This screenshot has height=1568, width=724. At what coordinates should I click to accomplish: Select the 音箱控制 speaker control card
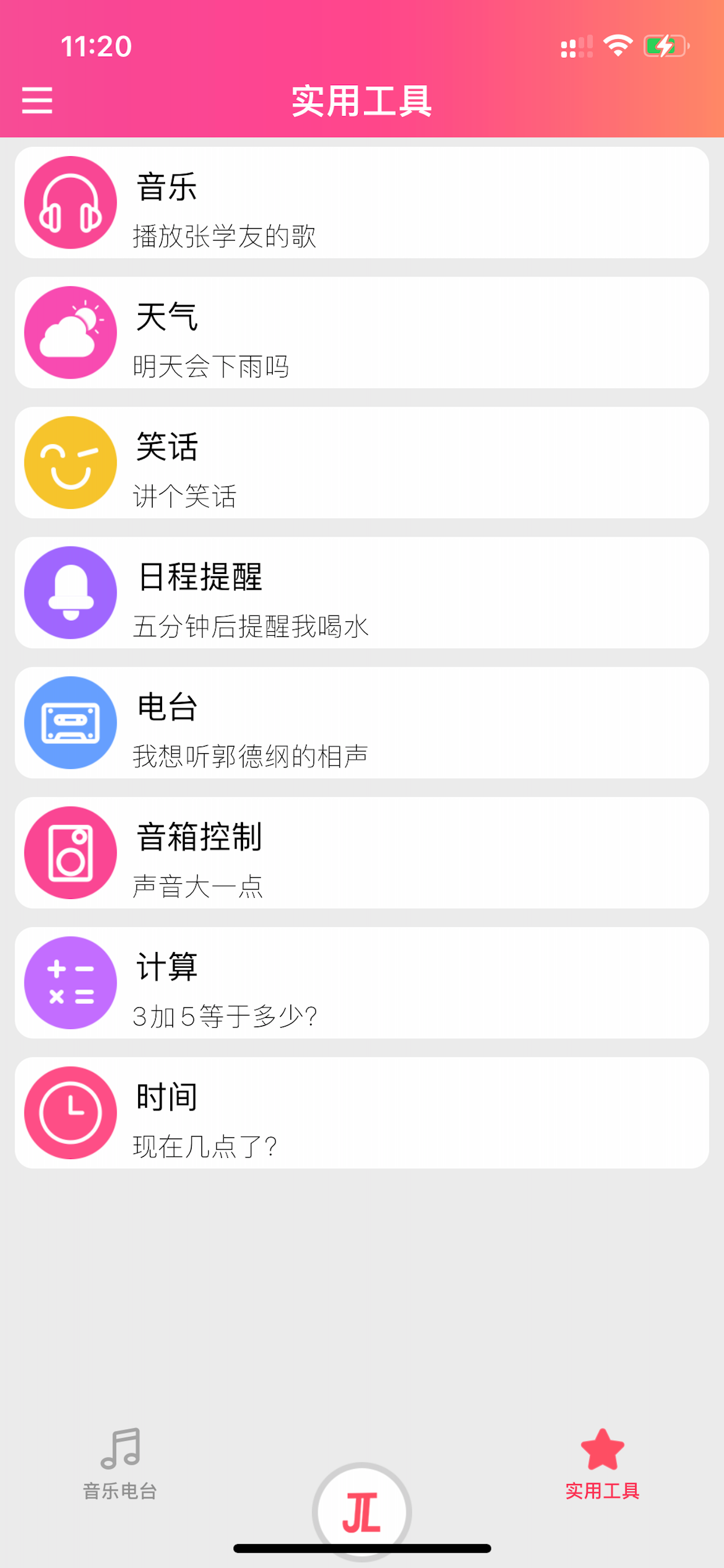[x=361, y=853]
